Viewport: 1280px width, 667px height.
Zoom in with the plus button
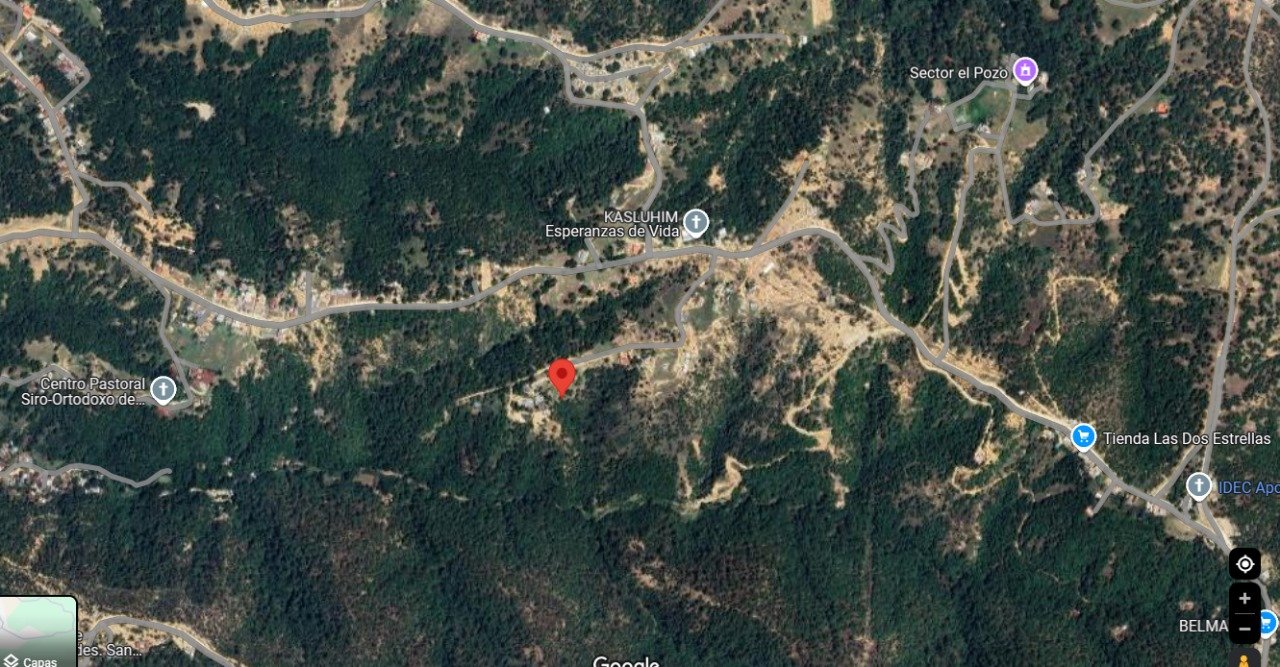pyautogui.click(x=1244, y=599)
